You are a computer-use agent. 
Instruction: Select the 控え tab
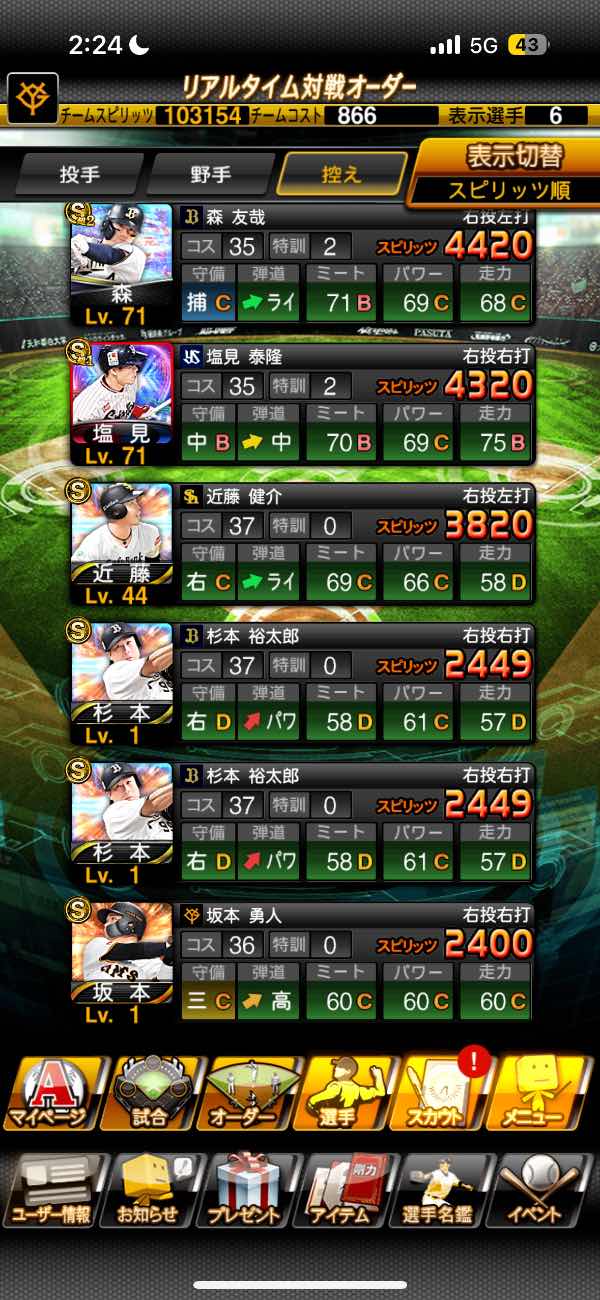342,175
